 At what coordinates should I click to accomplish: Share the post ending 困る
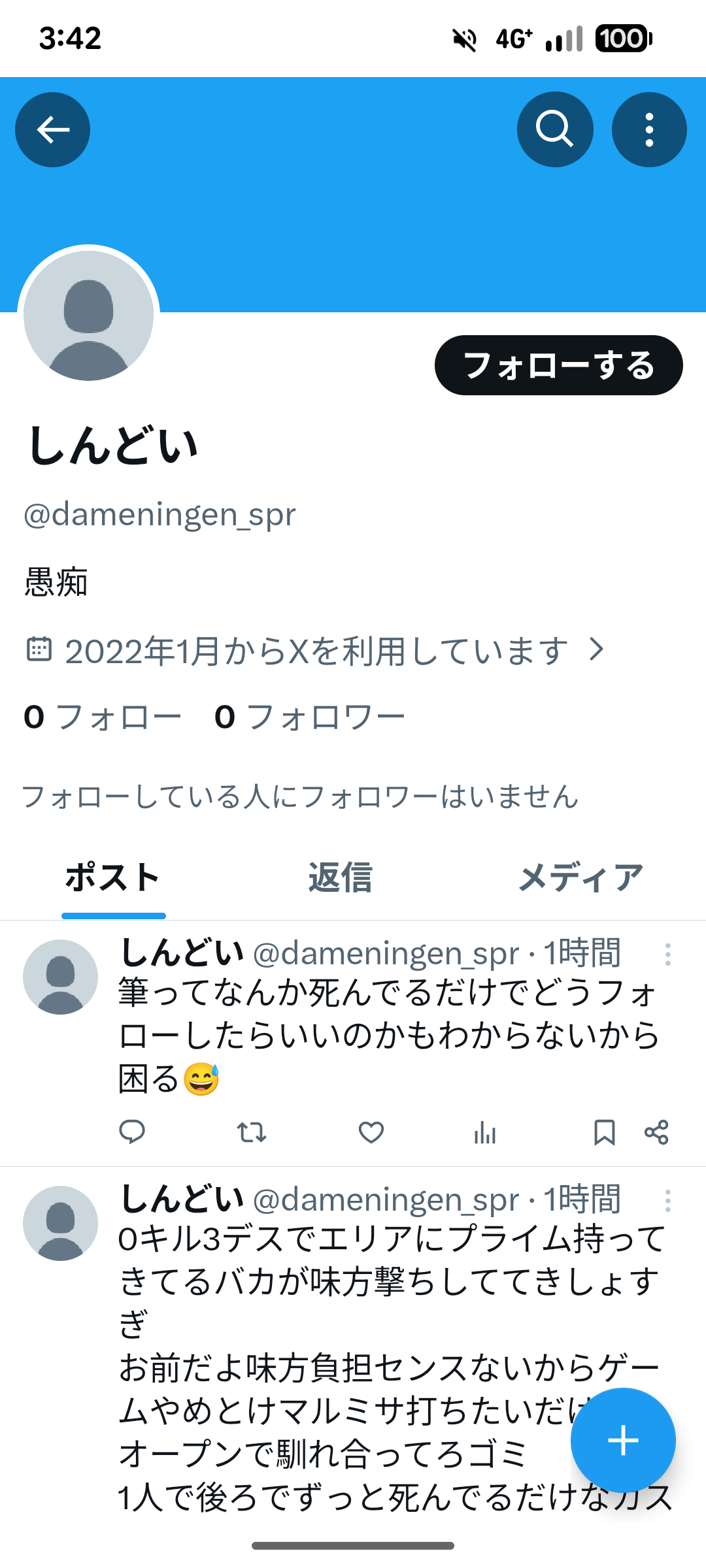(656, 1132)
